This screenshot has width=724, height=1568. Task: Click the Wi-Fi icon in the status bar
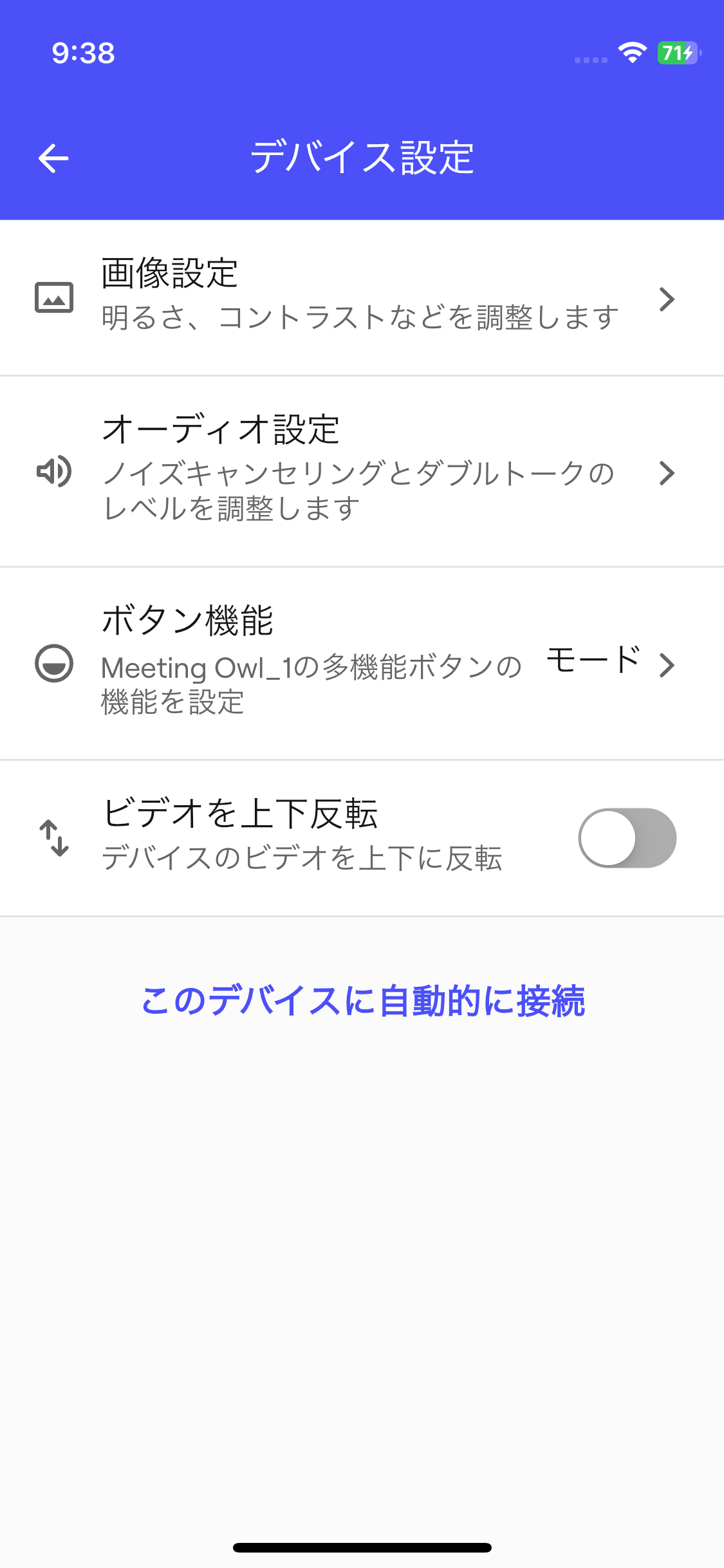coord(631,54)
